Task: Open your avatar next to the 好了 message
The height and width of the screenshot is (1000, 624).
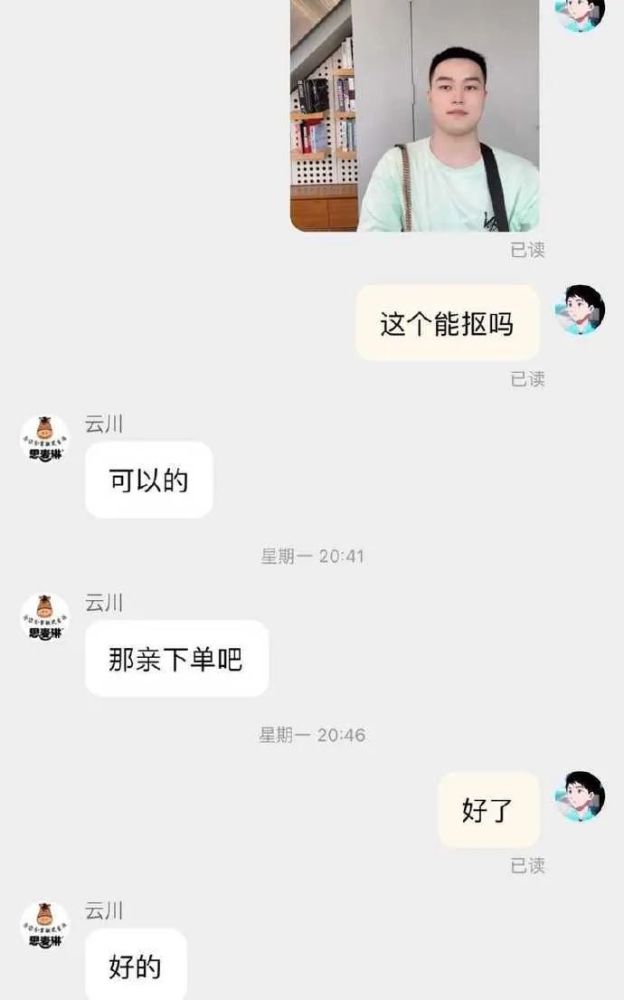Action: coord(580,796)
